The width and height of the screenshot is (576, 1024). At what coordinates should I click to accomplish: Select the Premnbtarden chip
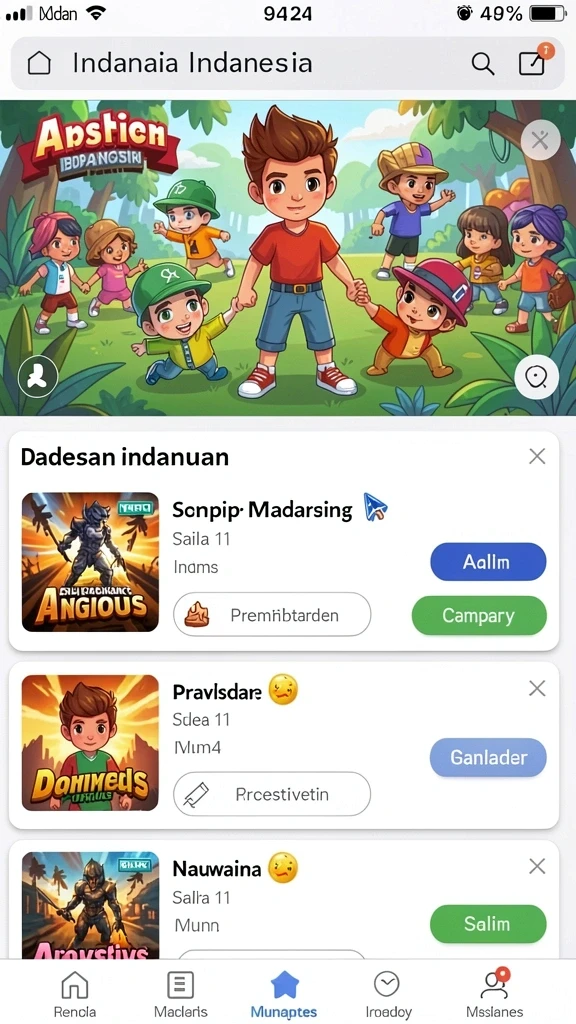point(272,615)
